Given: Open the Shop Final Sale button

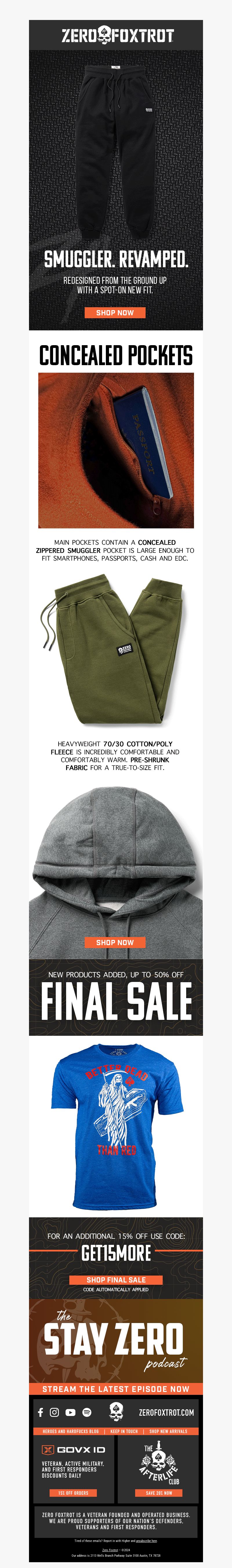Looking at the screenshot, I should tap(116, 1280).
